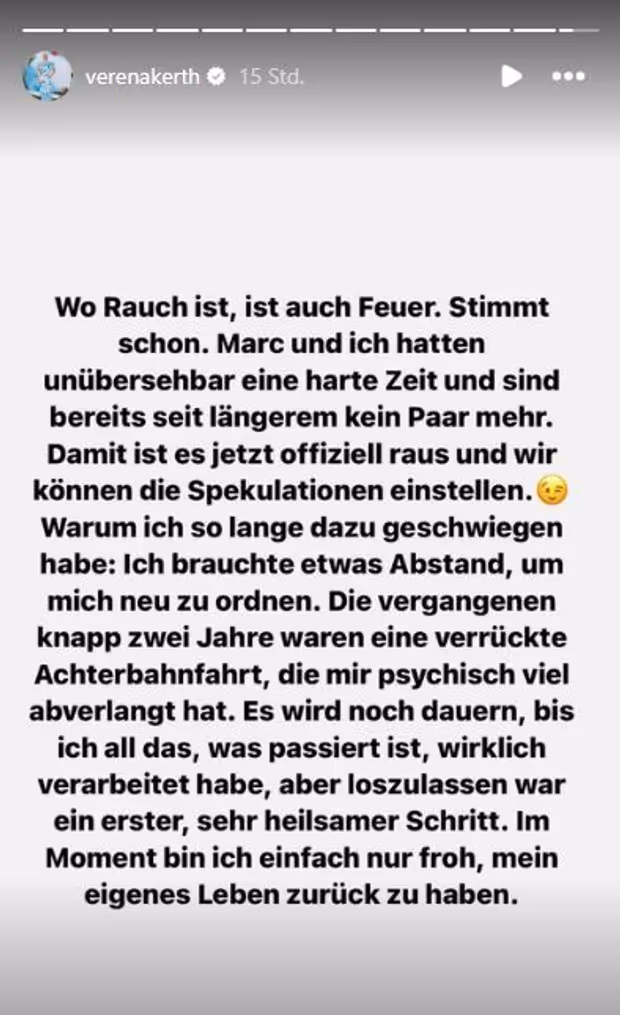Resume story playback with play button

coord(511,76)
